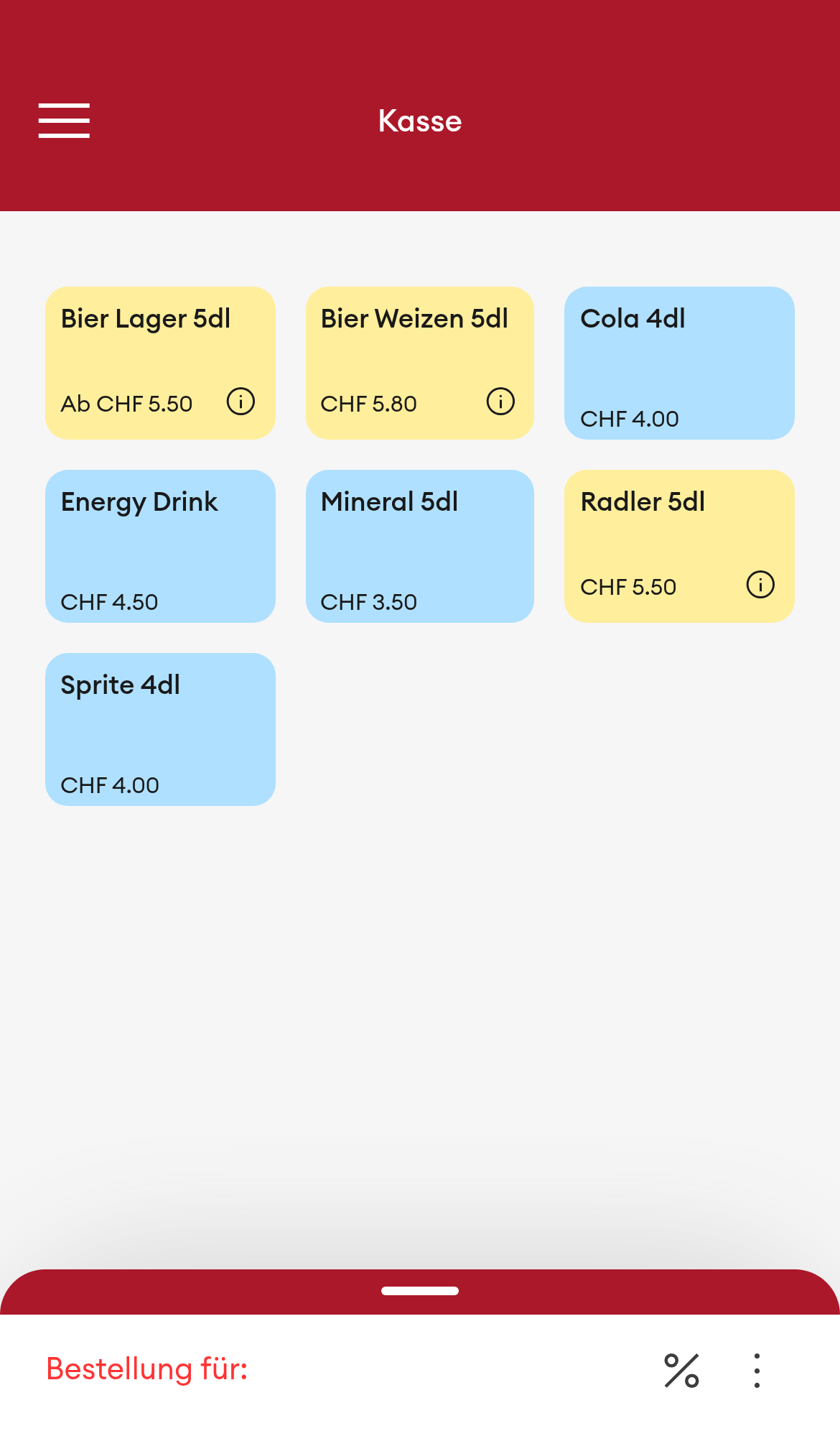Open the order overflow menu
The image size is (840, 1431).
(757, 1370)
